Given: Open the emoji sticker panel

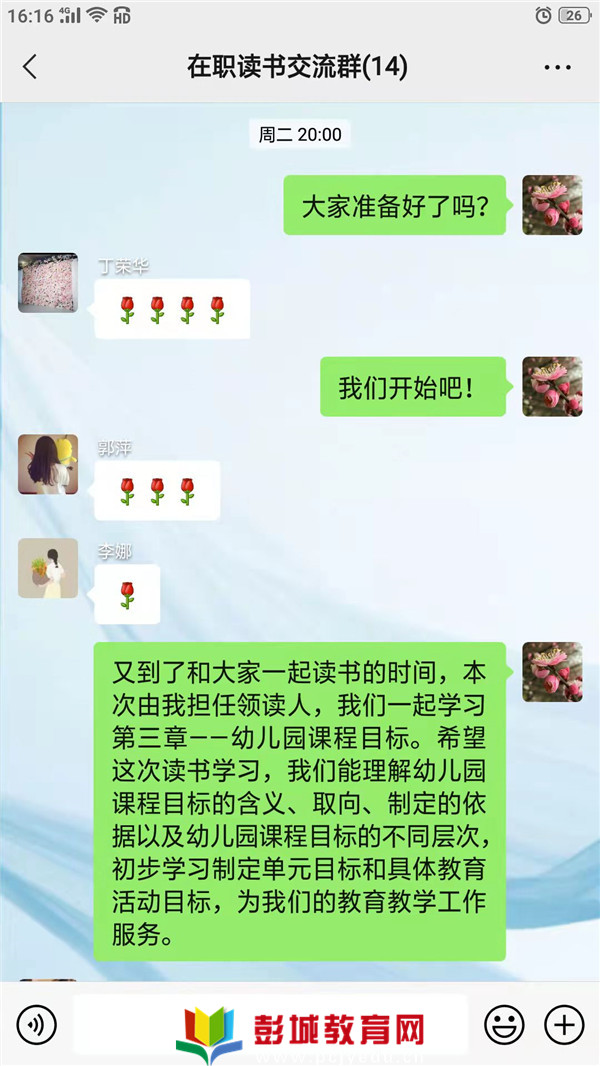Looking at the screenshot, I should click(504, 1024).
